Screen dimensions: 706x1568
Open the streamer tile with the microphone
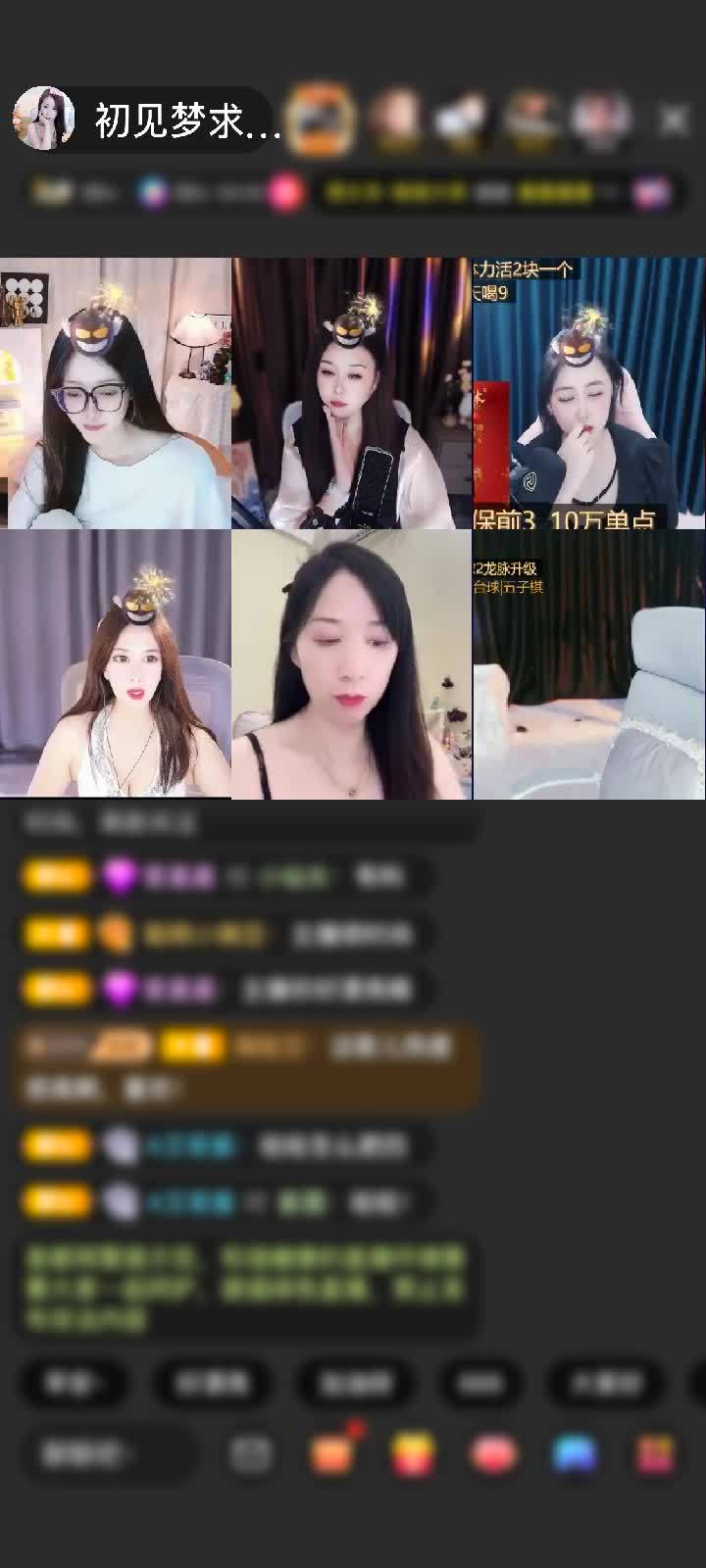pos(351,393)
